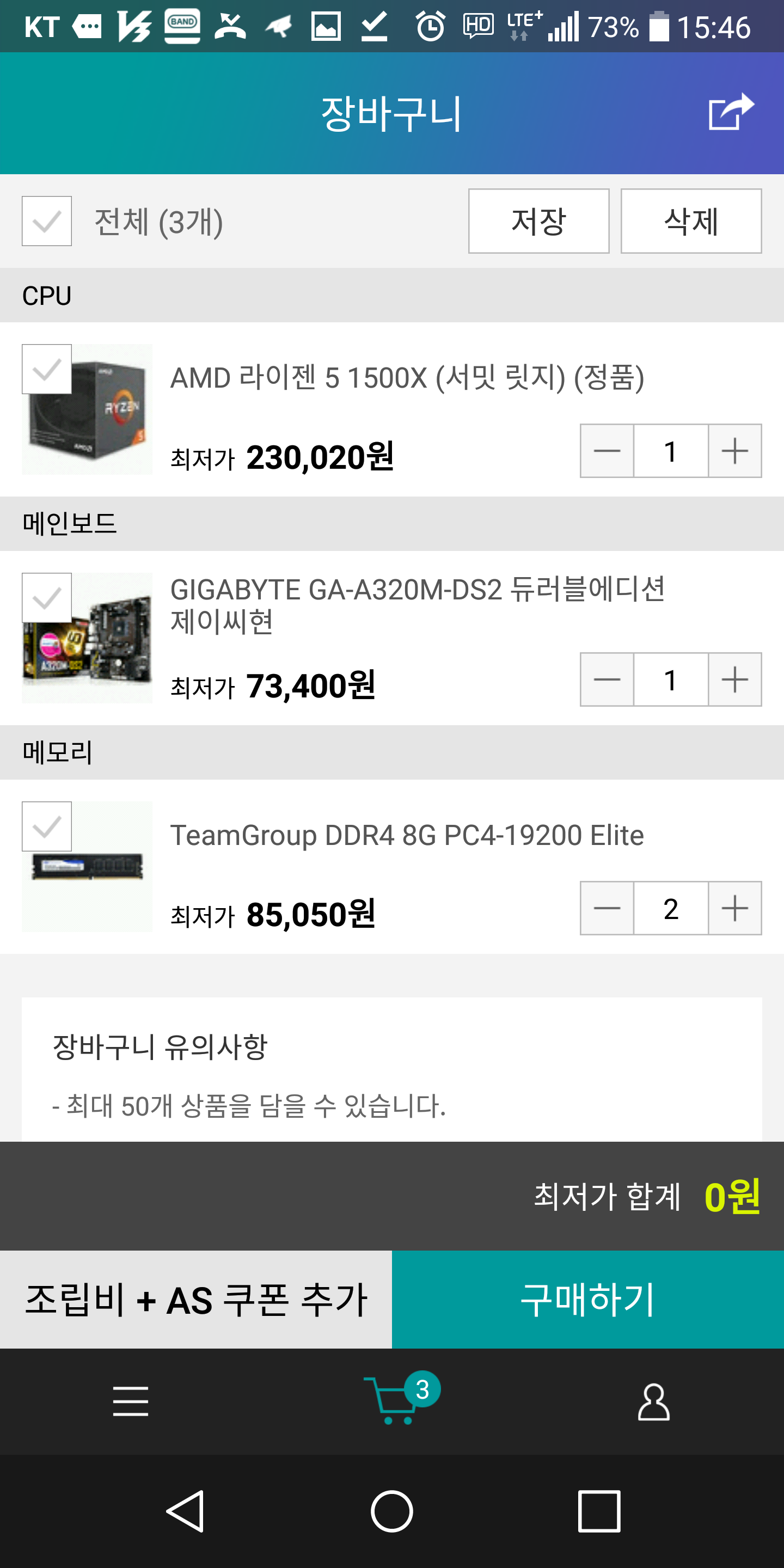Tap 조립비 + AS 쿠폰 추가
This screenshot has width=784, height=1568.
click(196, 1300)
